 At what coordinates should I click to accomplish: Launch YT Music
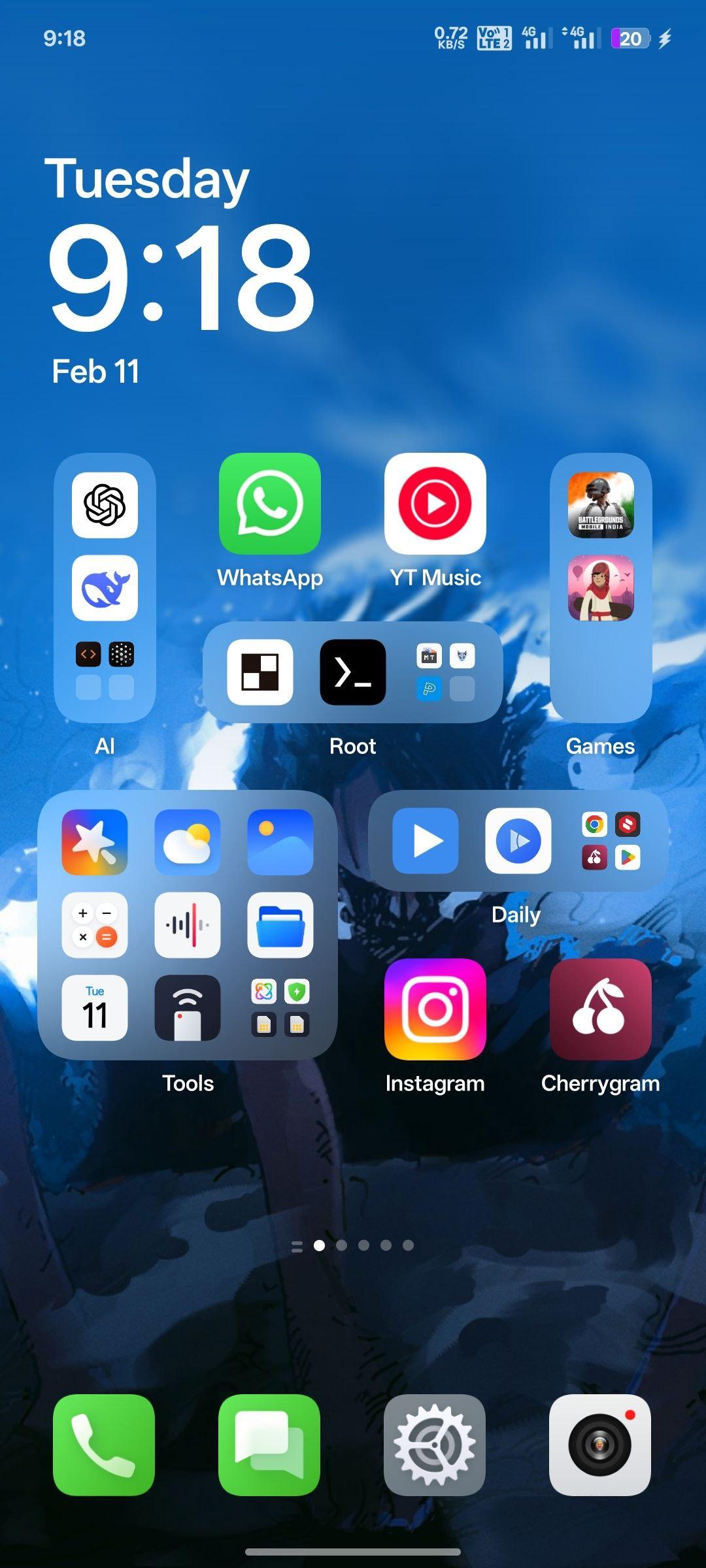click(435, 504)
